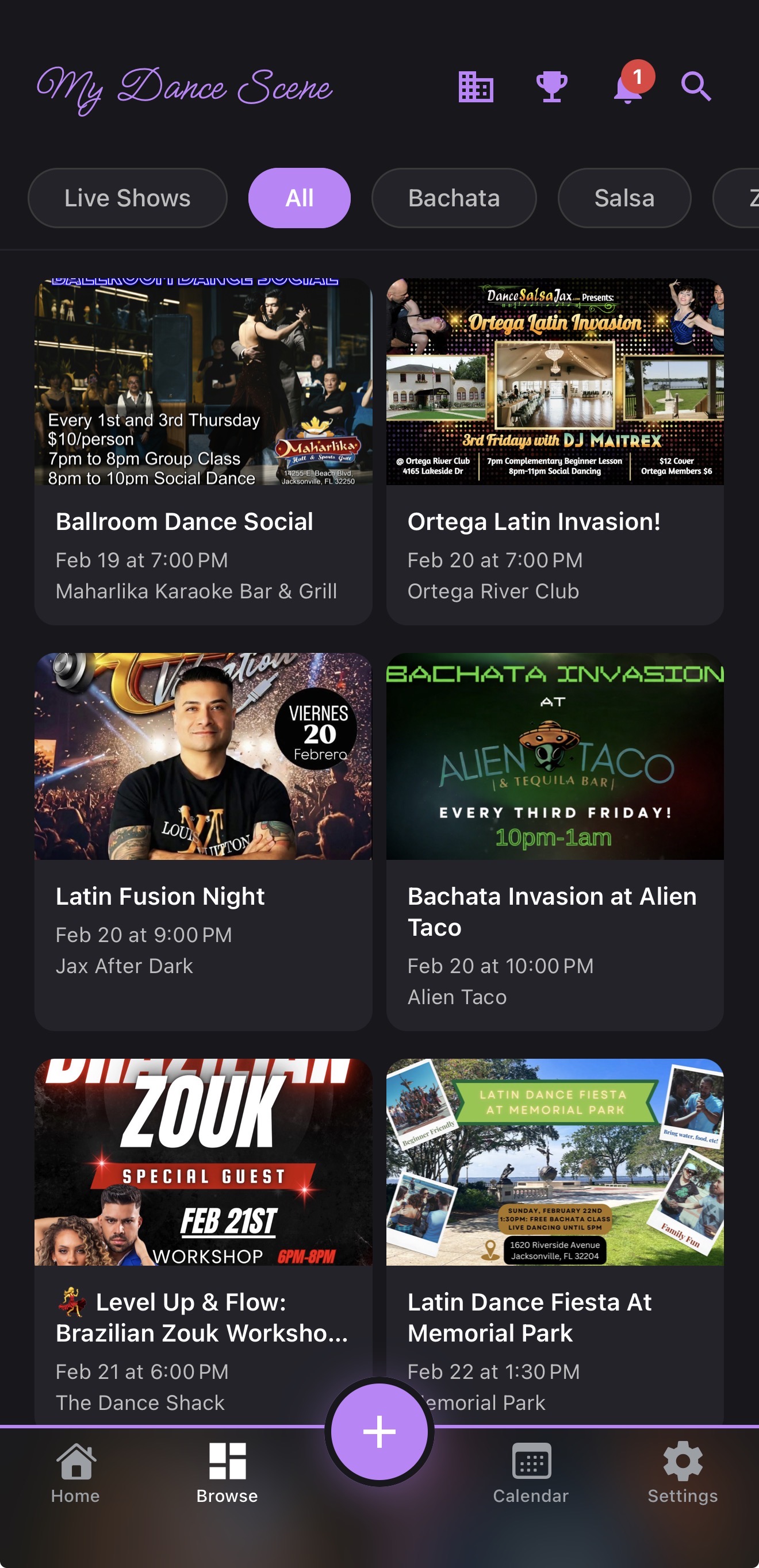Open the venues building icon
This screenshot has width=759, height=1568.
(476, 87)
